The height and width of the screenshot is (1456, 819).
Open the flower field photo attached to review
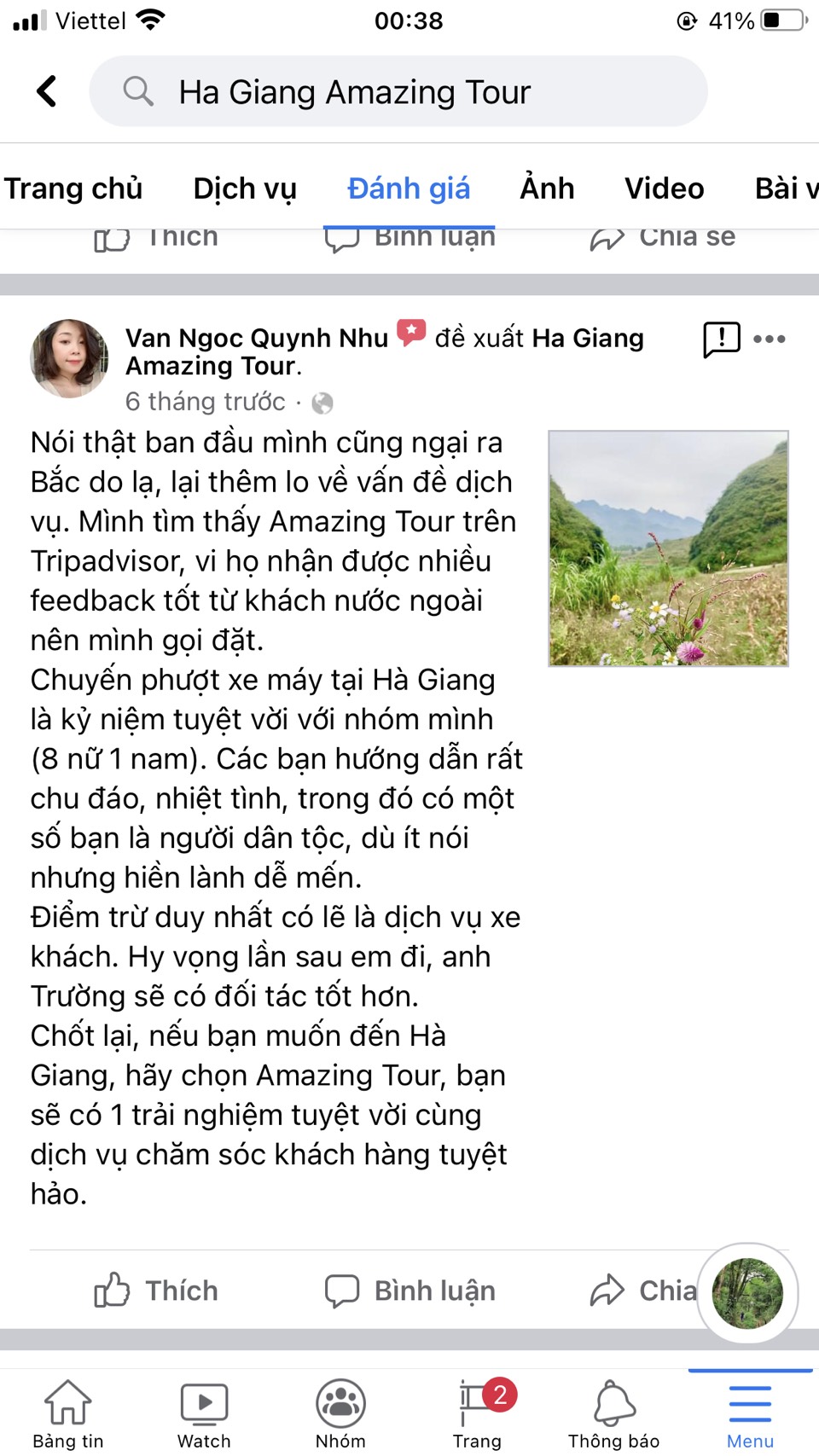[x=668, y=548]
